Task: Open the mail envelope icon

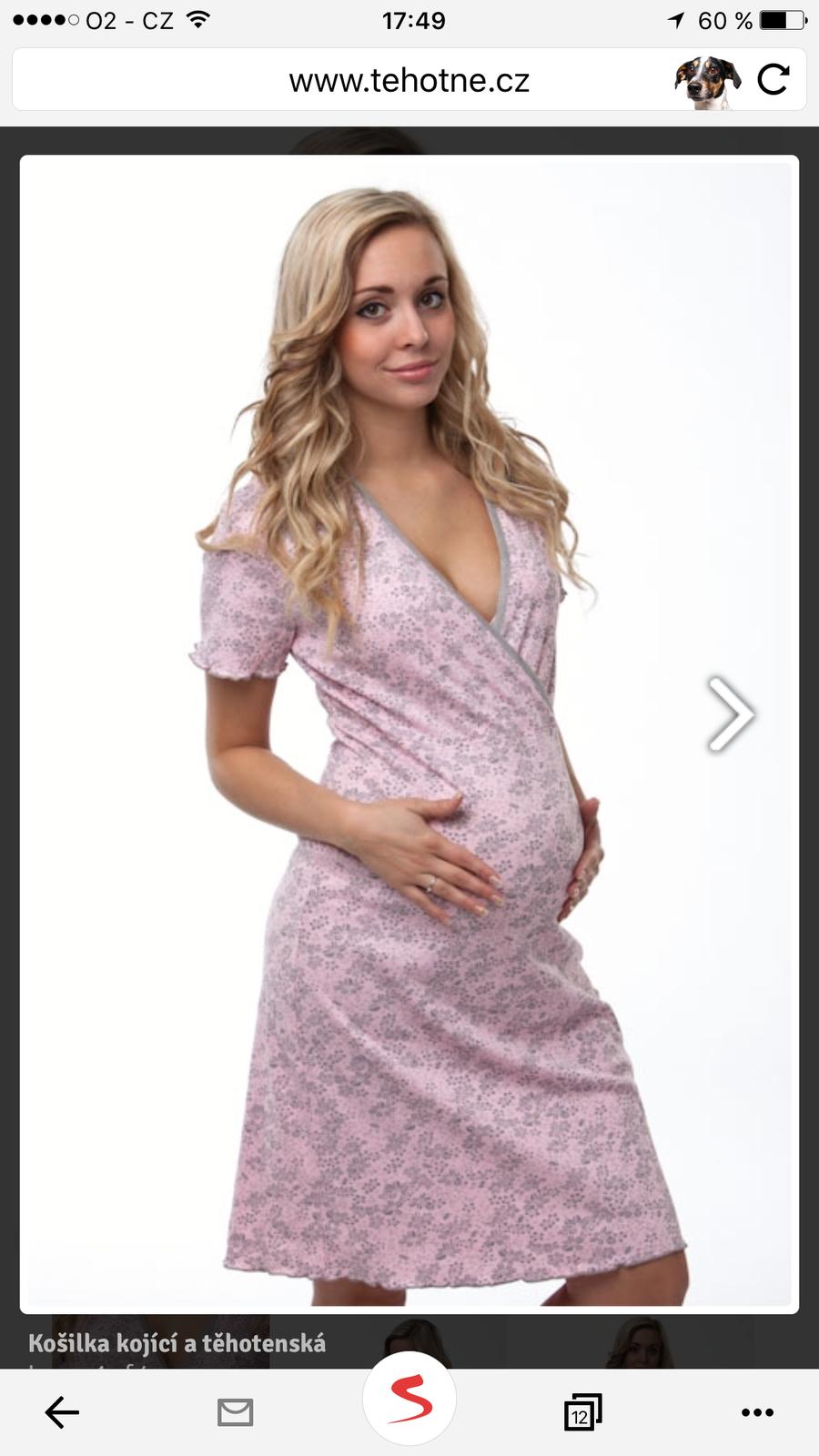Action: [236, 1412]
